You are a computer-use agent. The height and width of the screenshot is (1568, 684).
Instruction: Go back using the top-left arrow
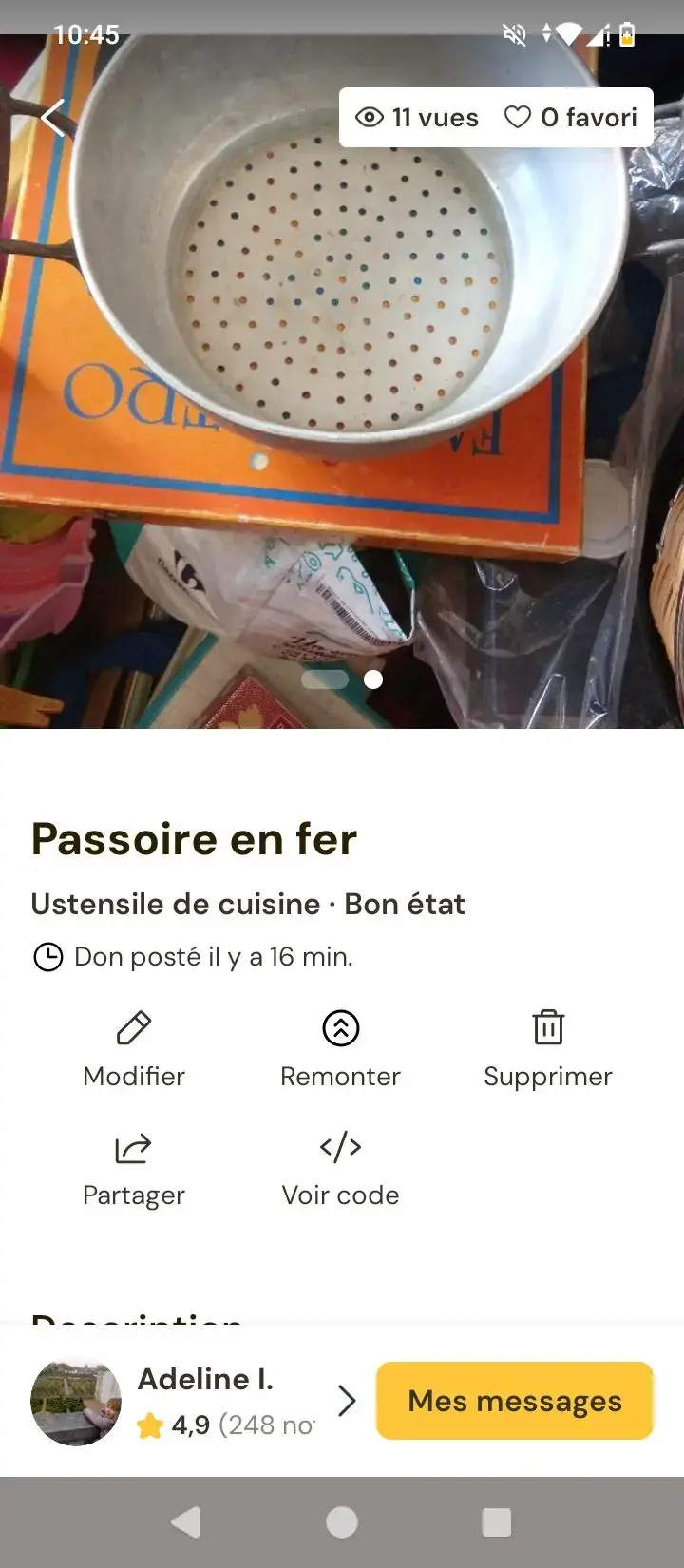click(x=53, y=118)
